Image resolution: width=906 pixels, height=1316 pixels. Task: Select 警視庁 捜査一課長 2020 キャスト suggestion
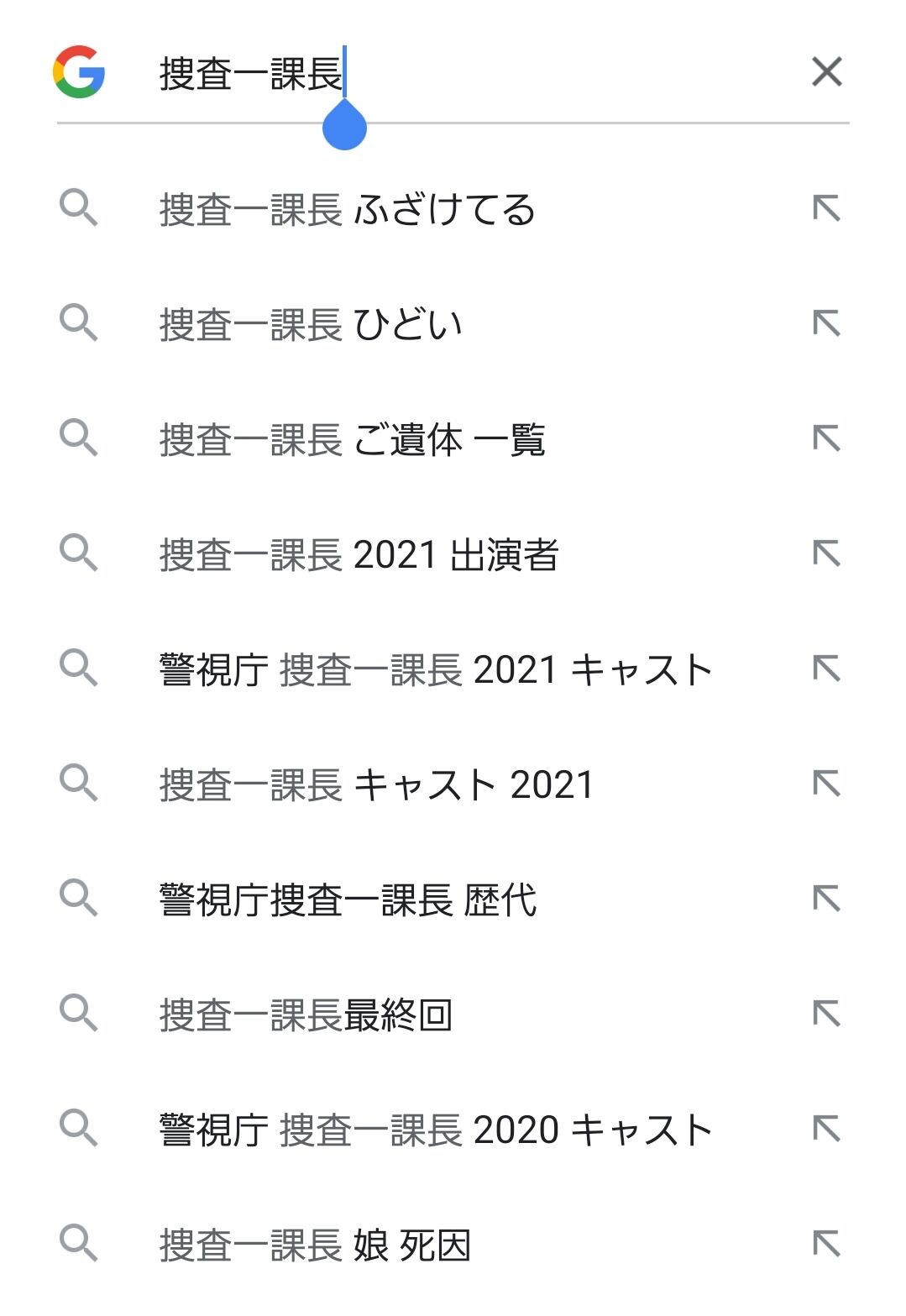[x=435, y=1130]
